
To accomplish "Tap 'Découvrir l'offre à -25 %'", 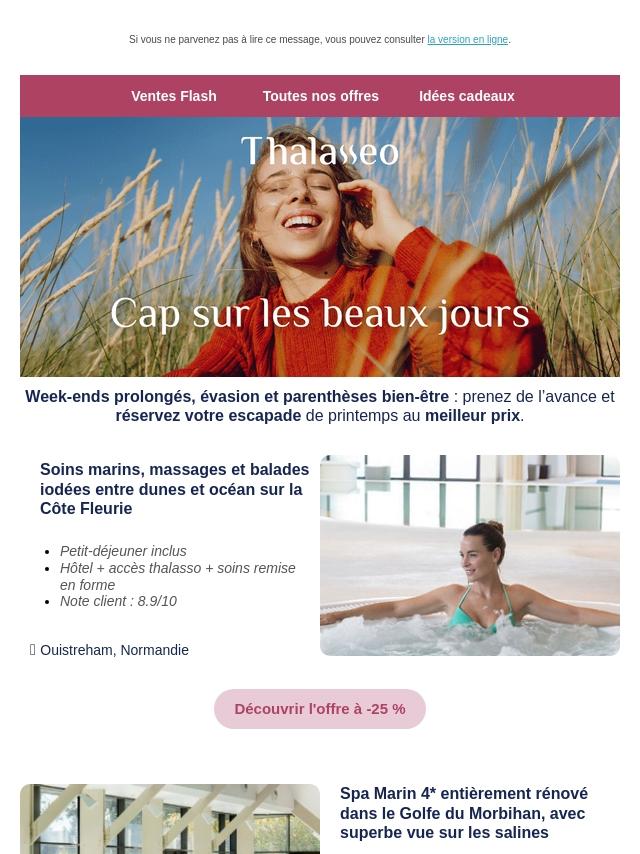I will pyautogui.click(x=320, y=709).
